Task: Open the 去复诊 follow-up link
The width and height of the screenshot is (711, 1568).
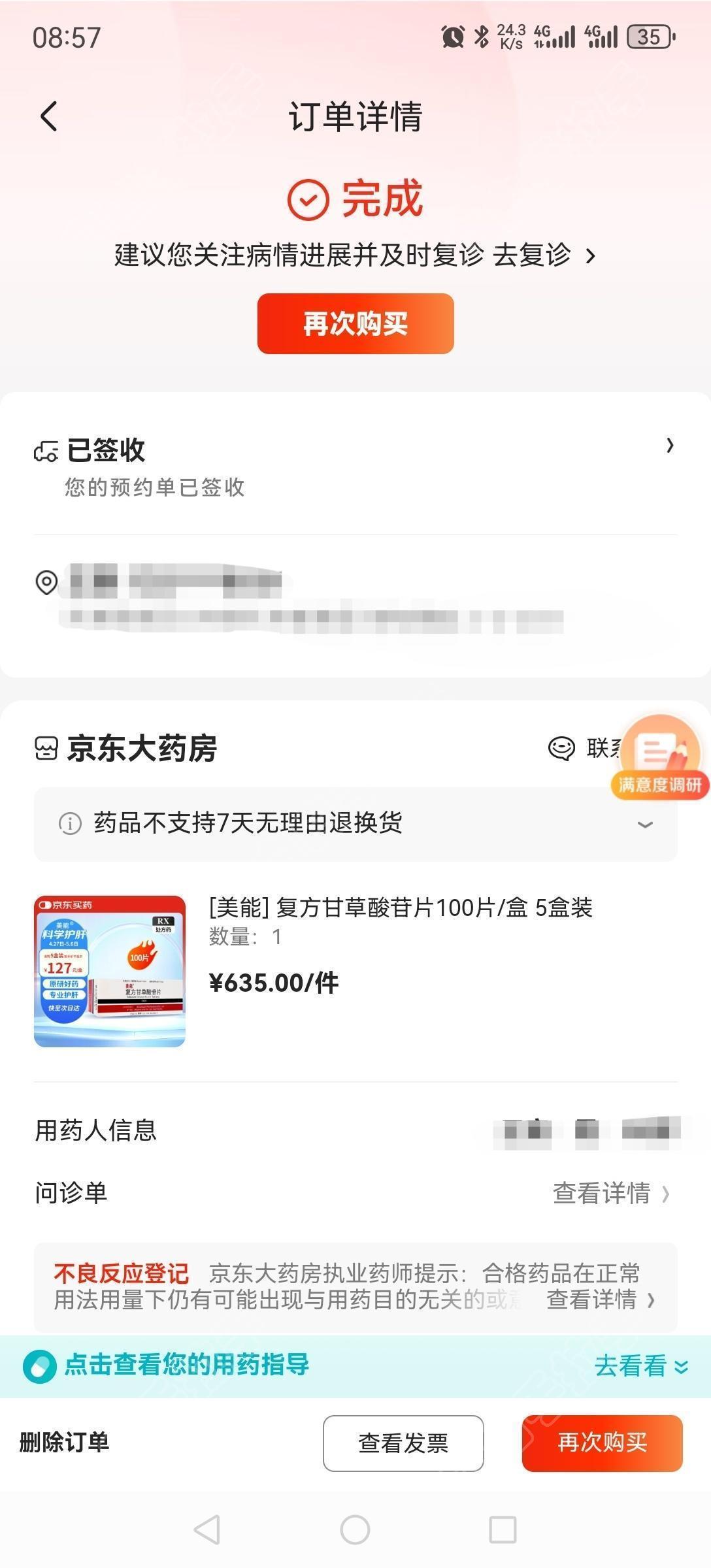Action: pos(542,255)
